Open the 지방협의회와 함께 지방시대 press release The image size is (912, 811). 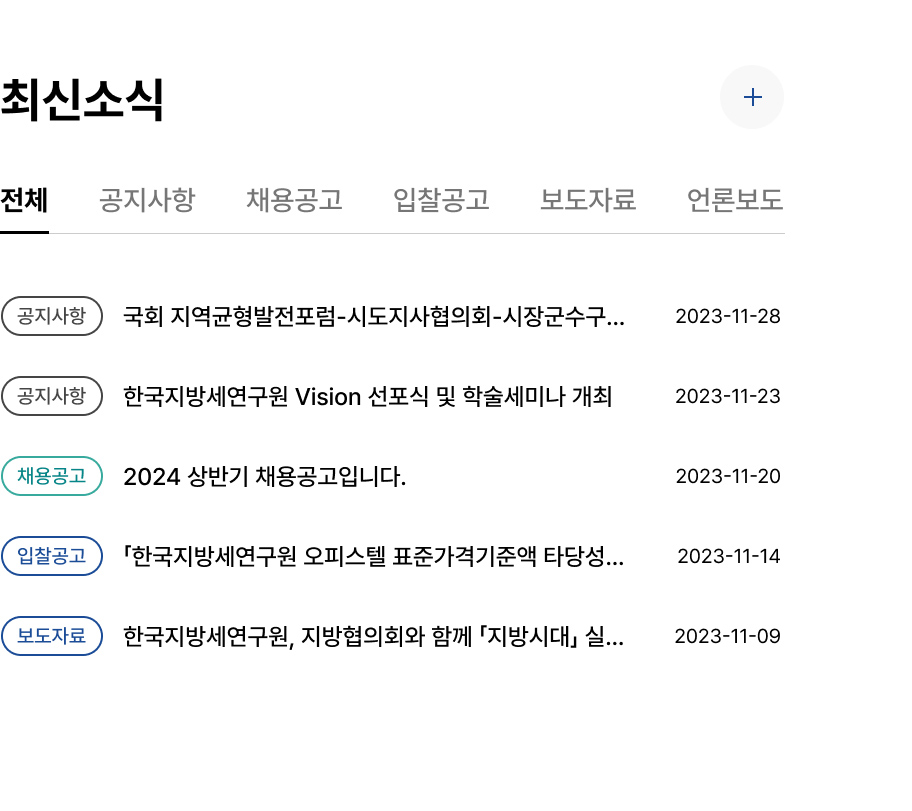click(373, 636)
